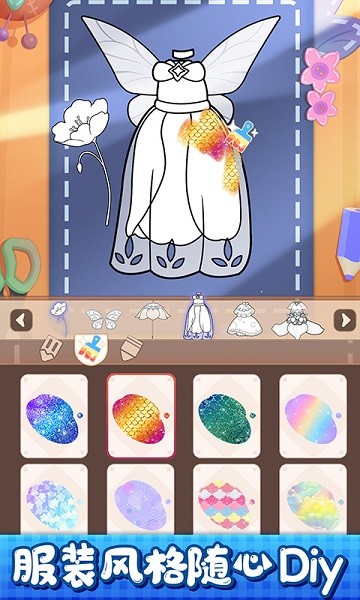Select the long winged dress thumbnail
This screenshot has width=360, height=600.
pyautogui.click(x=198, y=316)
